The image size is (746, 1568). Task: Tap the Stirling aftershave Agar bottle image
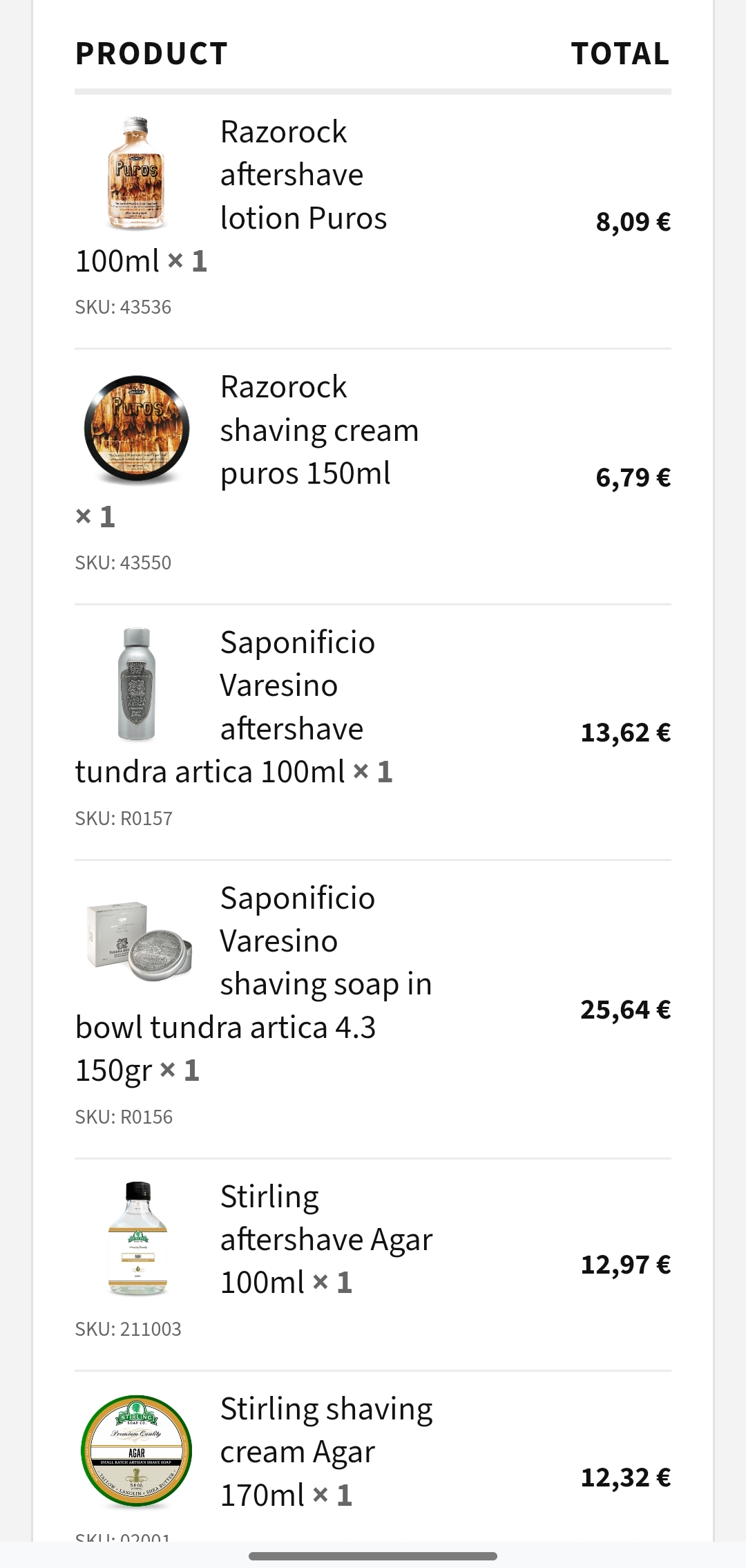point(138,1238)
